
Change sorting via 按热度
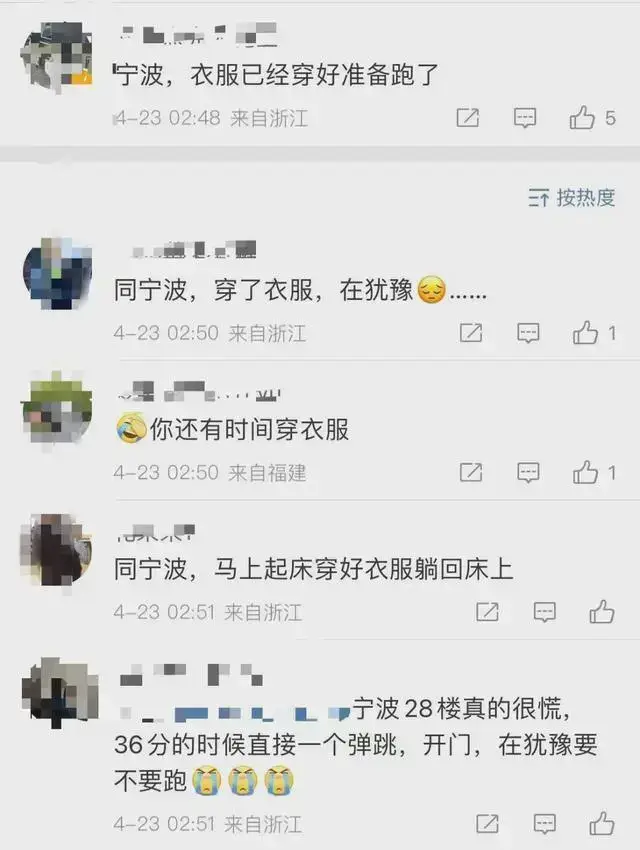click(x=572, y=197)
